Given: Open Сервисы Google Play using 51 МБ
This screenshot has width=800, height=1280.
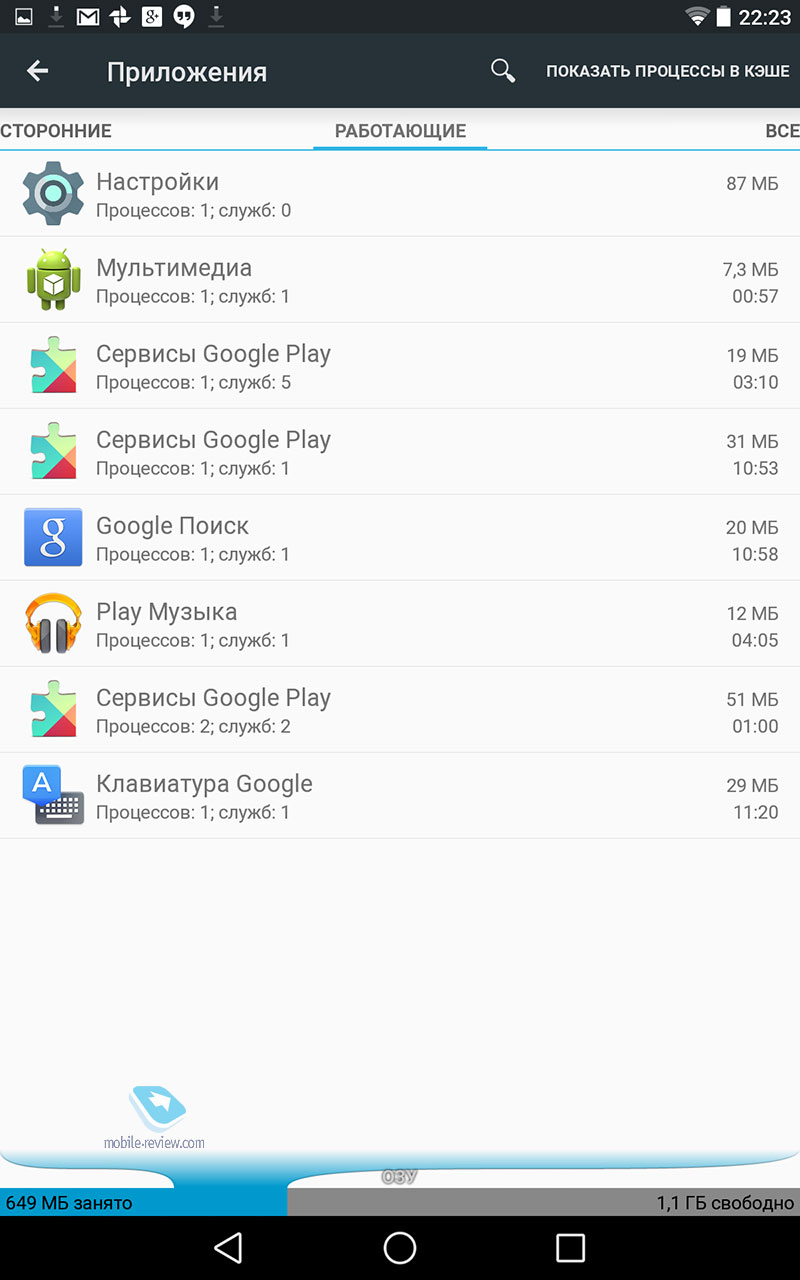Looking at the screenshot, I should click(400, 710).
